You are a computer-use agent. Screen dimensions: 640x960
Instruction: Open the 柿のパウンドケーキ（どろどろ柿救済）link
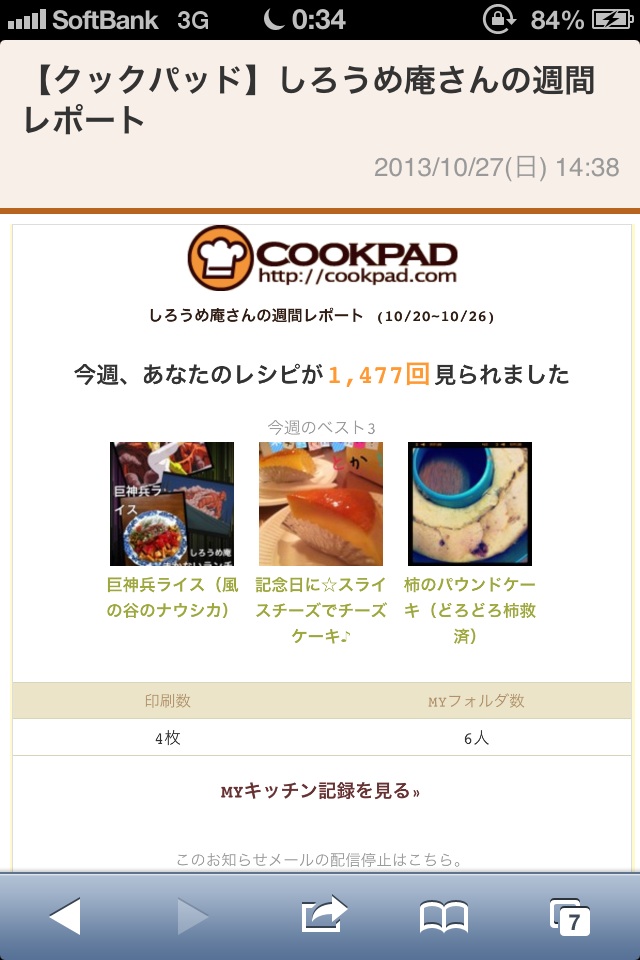click(x=470, y=610)
